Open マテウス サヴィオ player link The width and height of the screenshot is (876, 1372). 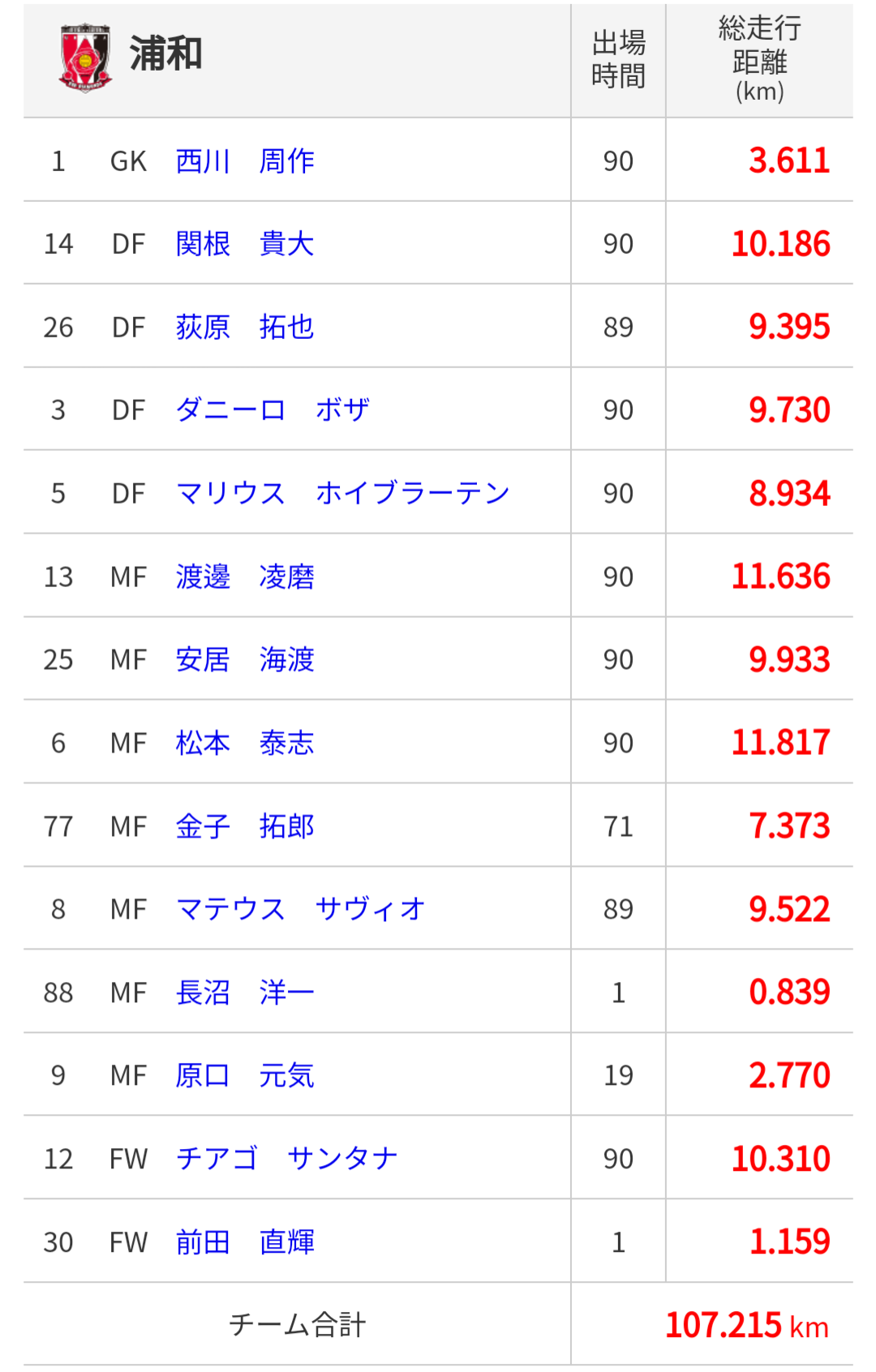pos(300,909)
